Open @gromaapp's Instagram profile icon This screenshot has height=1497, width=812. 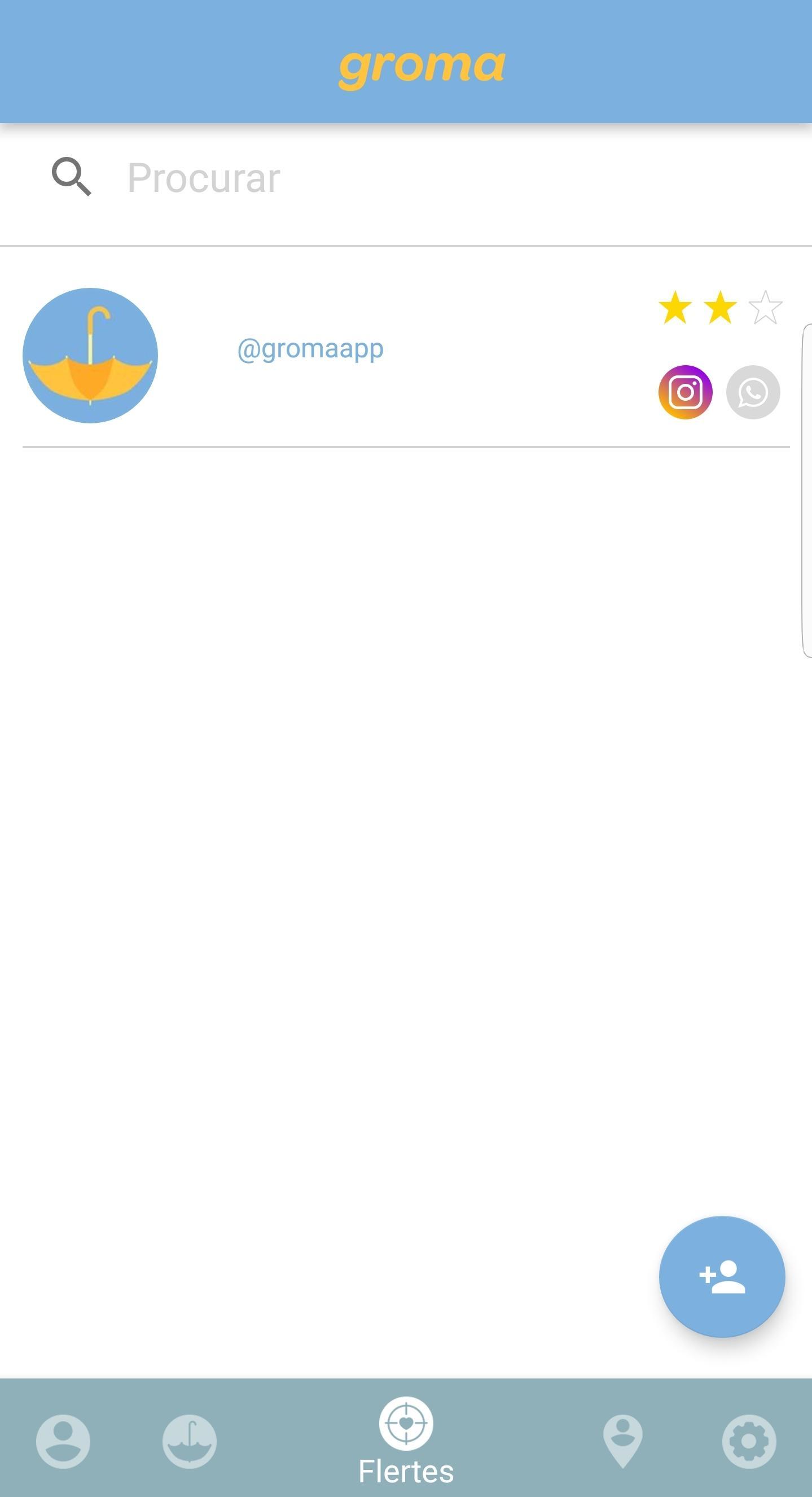coord(685,392)
